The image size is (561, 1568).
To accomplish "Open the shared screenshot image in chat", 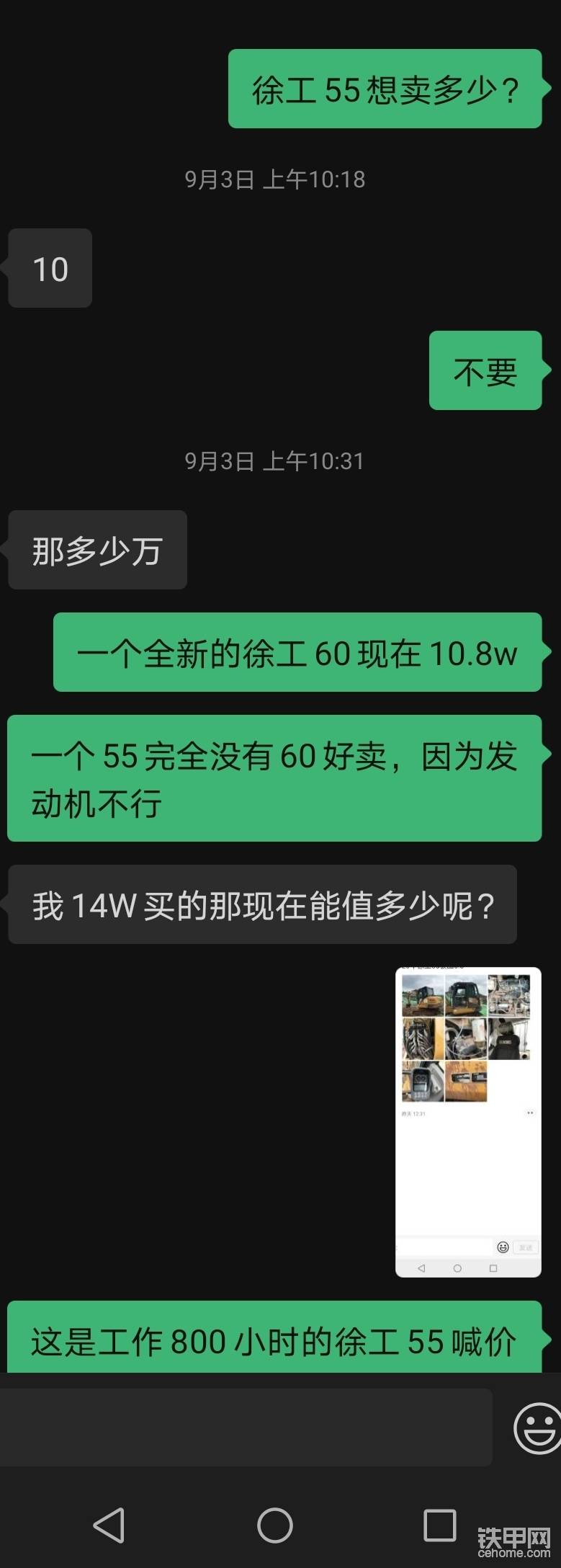I will pyautogui.click(x=468, y=1121).
